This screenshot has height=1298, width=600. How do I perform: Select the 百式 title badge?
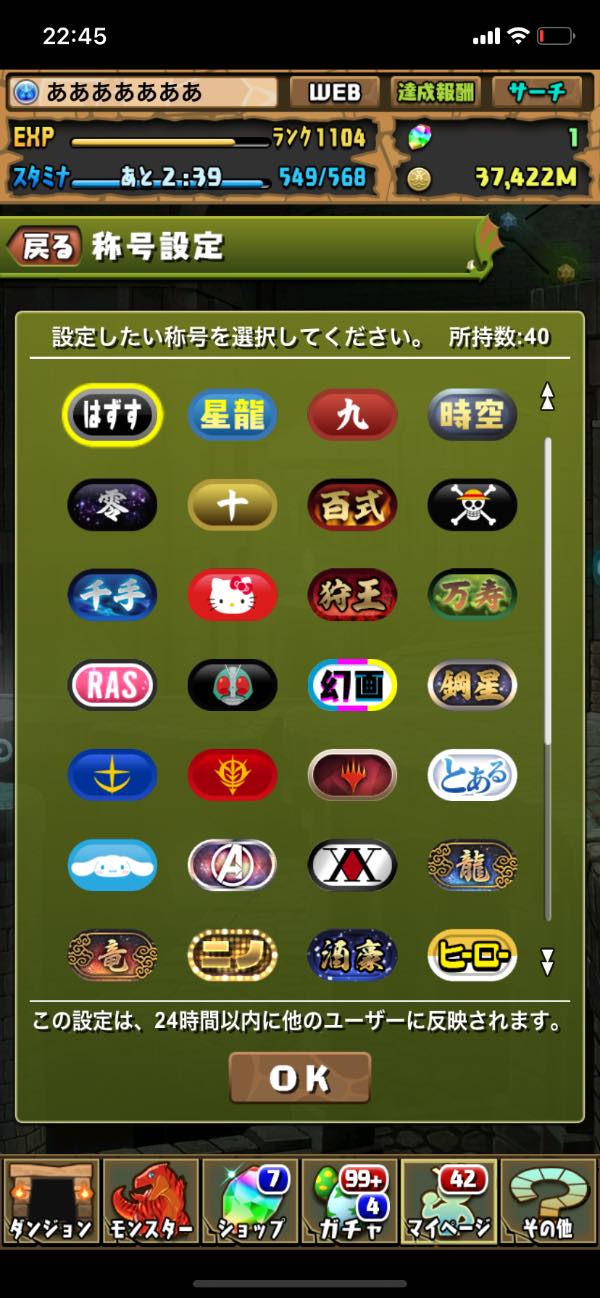(x=352, y=505)
